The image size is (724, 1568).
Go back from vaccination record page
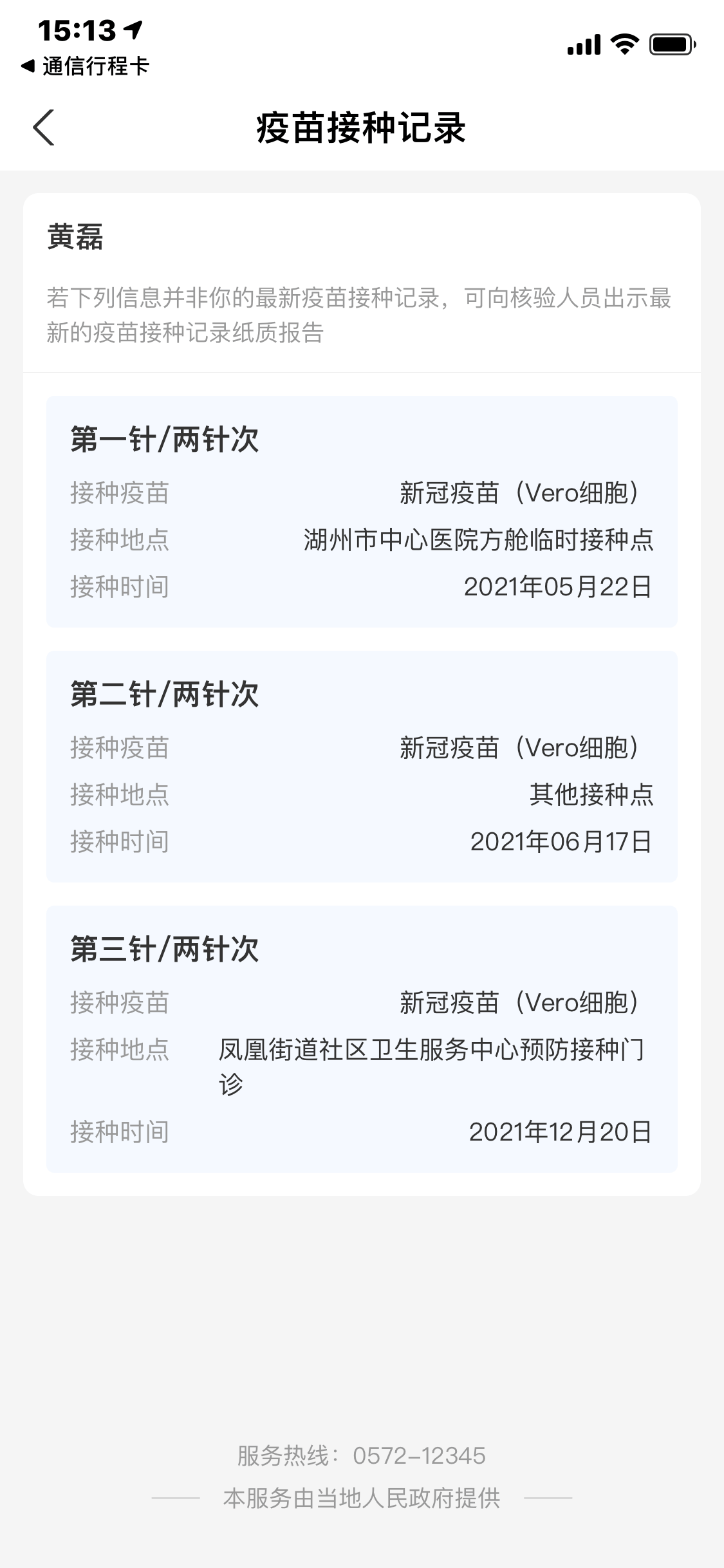(44, 127)
